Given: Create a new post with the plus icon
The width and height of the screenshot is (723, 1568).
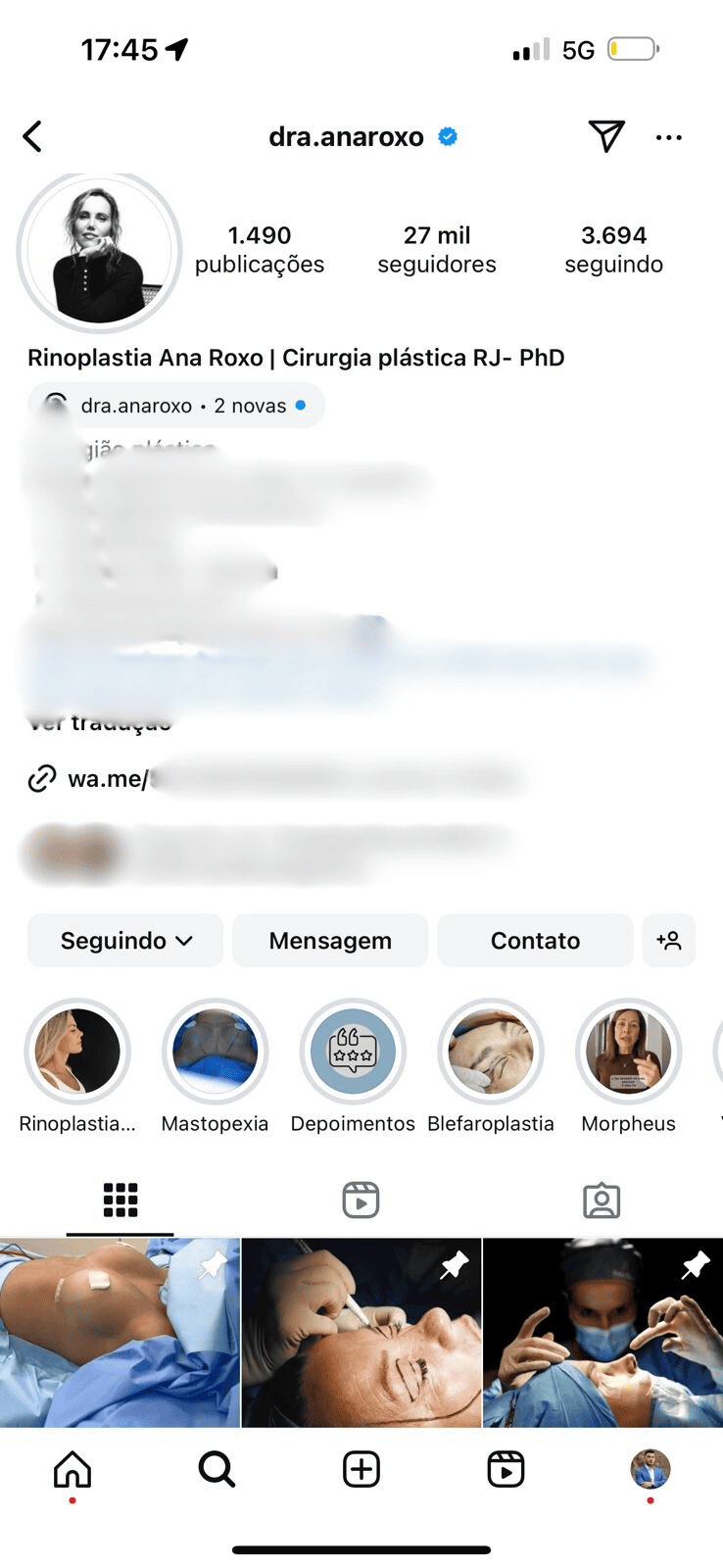Looking at the screenshot, I should point(361,1469).
